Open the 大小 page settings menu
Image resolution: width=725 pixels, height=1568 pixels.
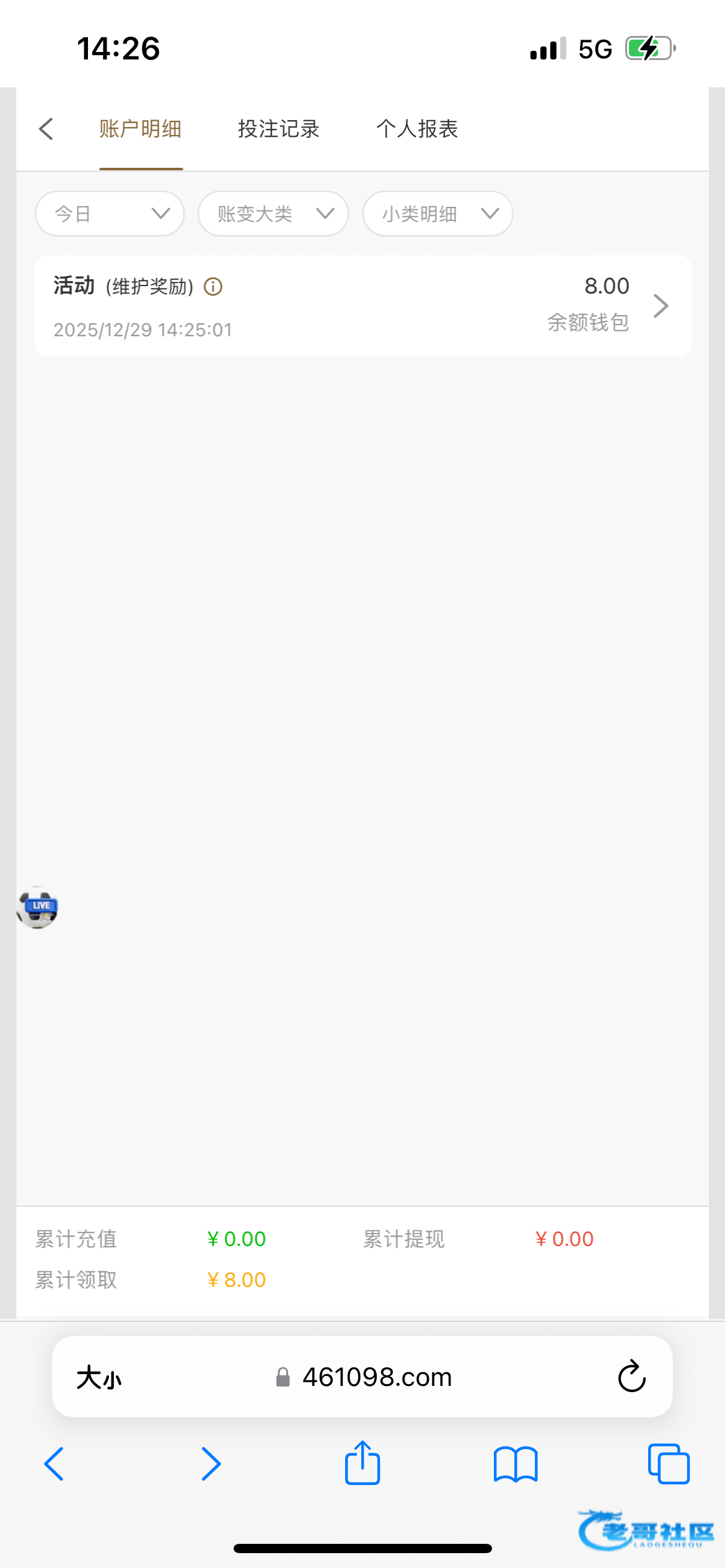coord(99,1378)
